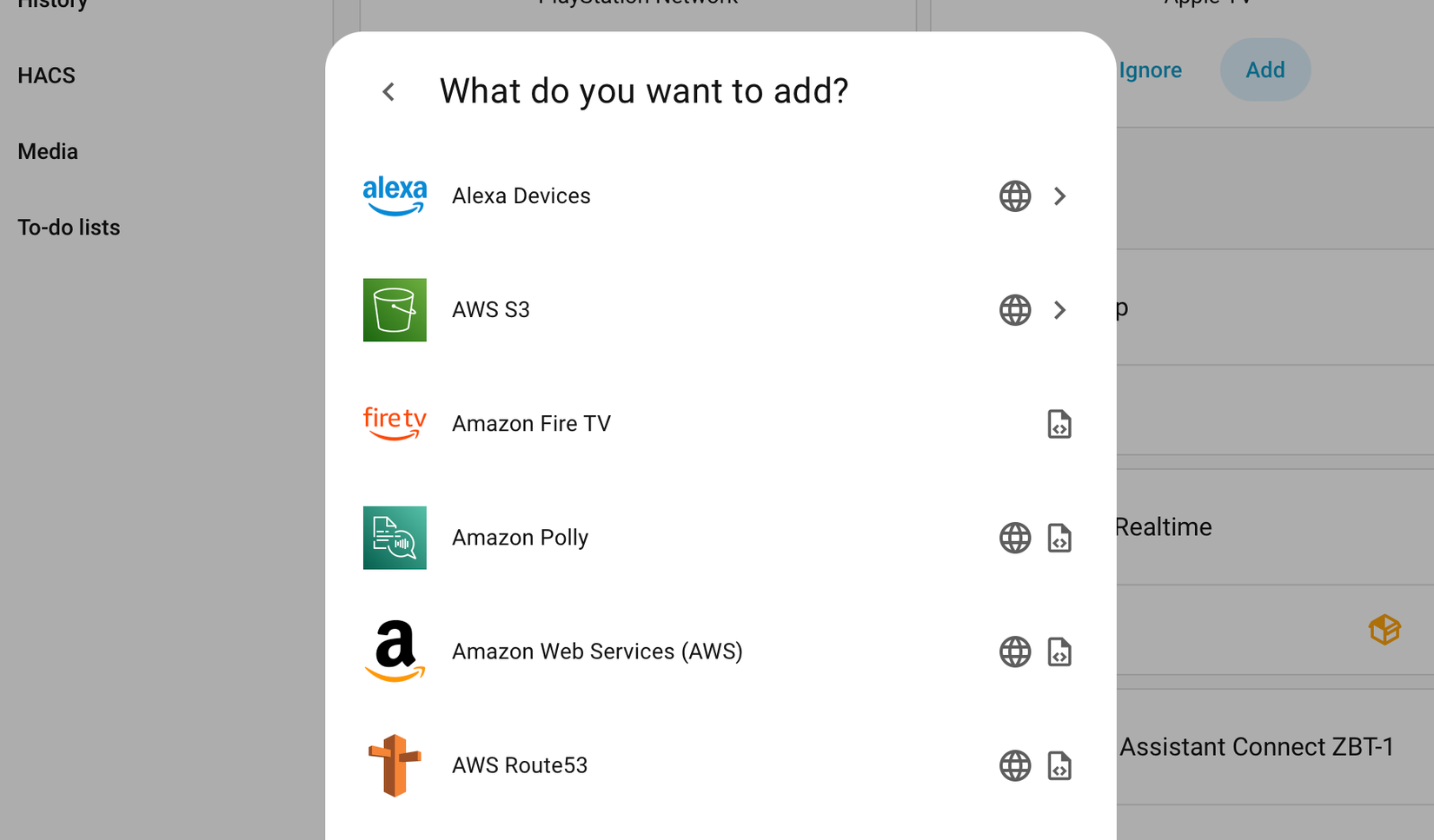Open the AWS Route53 integration
The image size is (1434, 840).
tap(520, 765)
